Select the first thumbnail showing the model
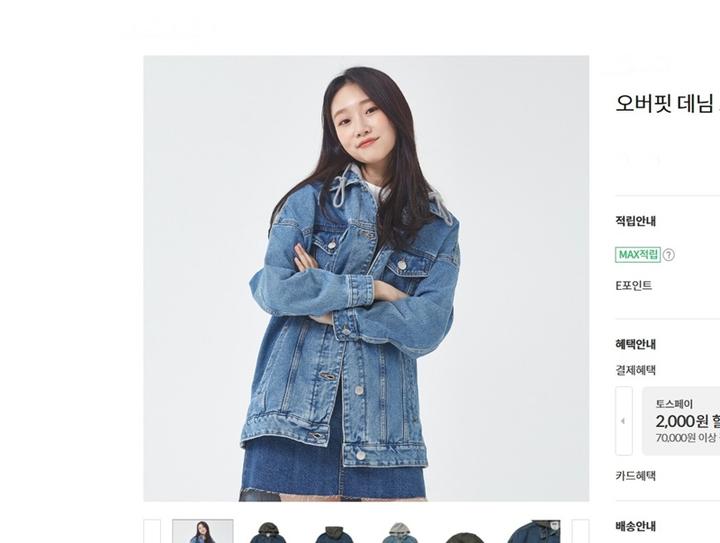The height and width of the screenshot is (543, 720). click(202, 531)
